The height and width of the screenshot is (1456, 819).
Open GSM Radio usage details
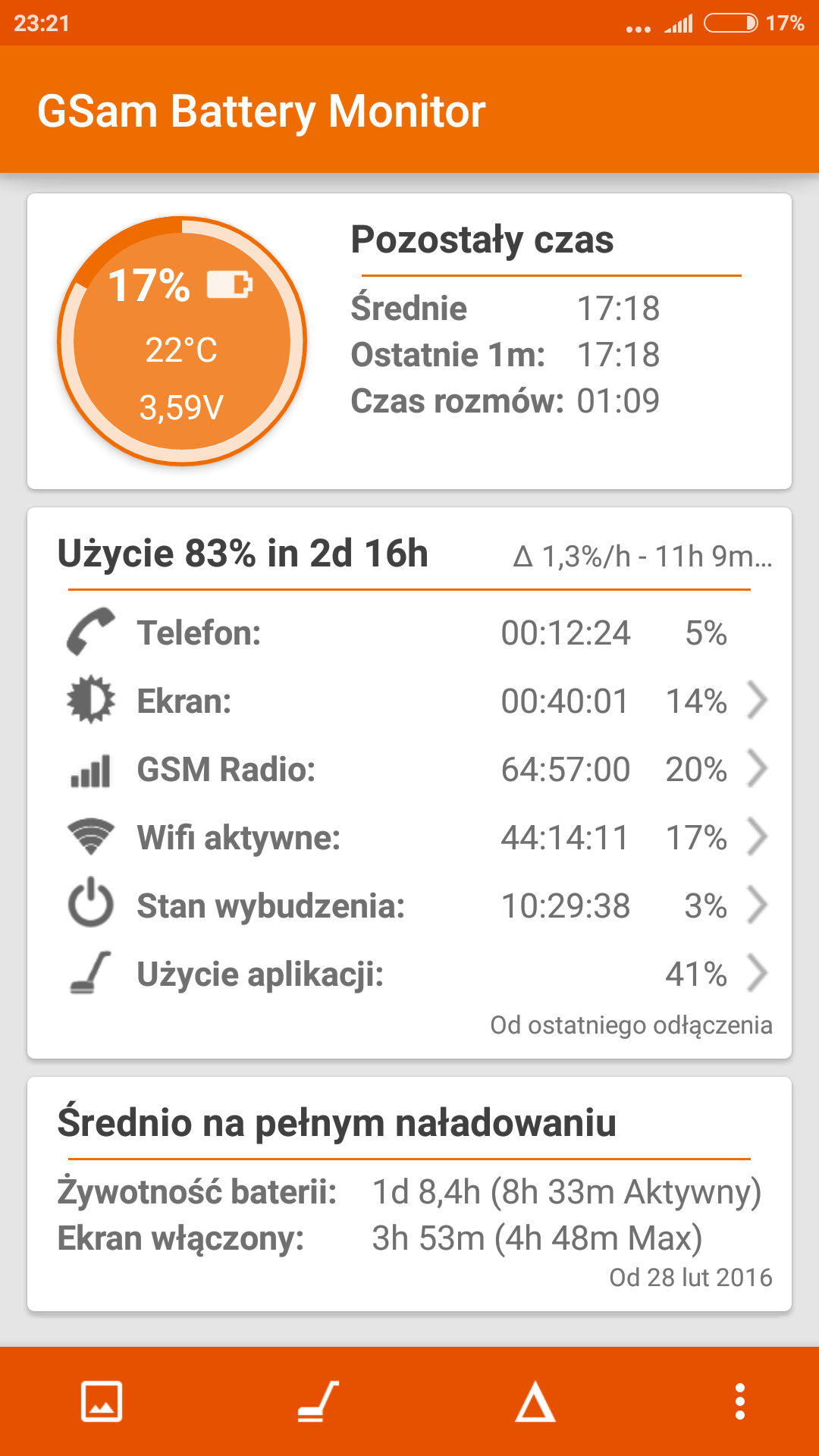tap(409, 769)
